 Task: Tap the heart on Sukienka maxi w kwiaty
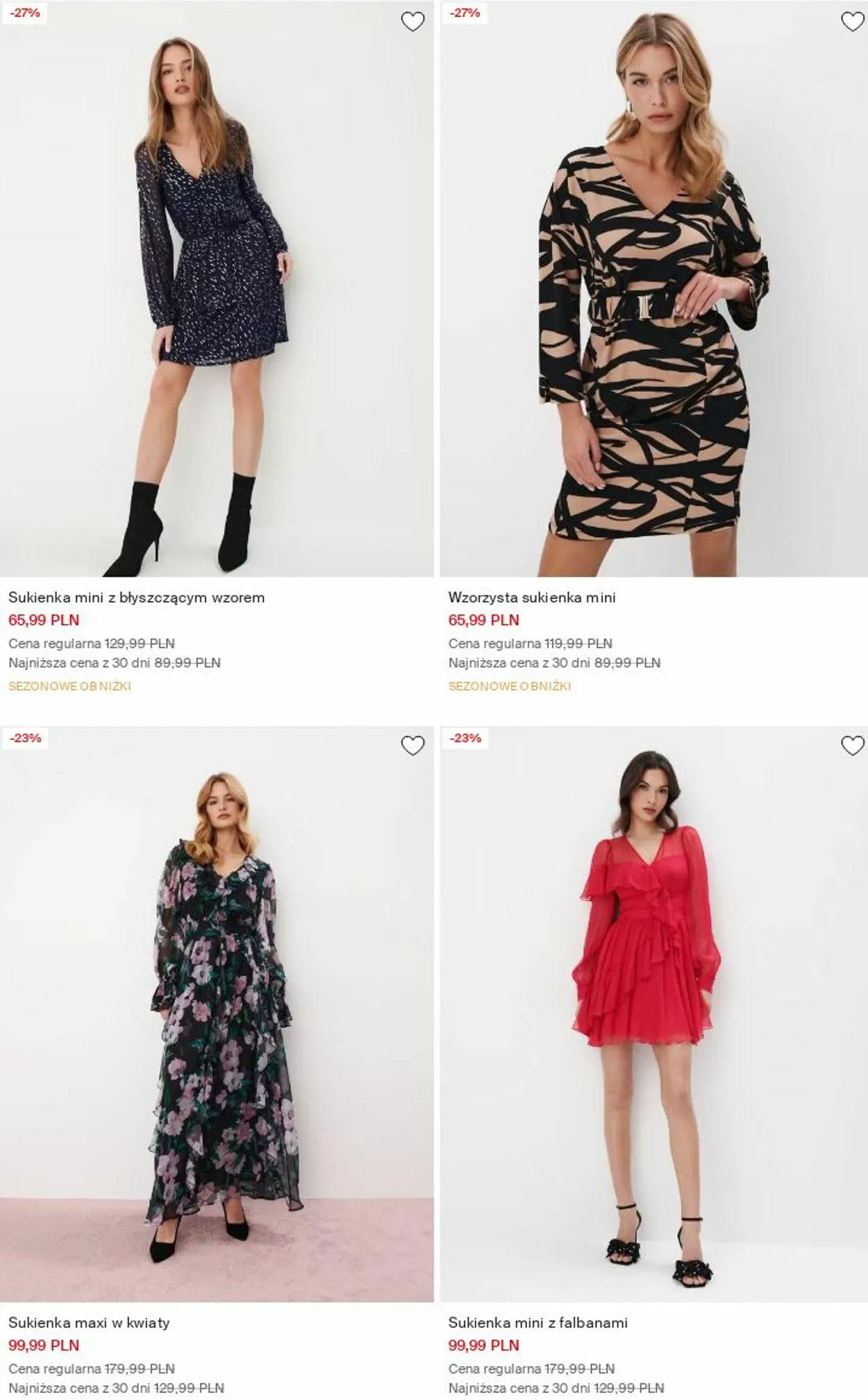tap(413, 746)
